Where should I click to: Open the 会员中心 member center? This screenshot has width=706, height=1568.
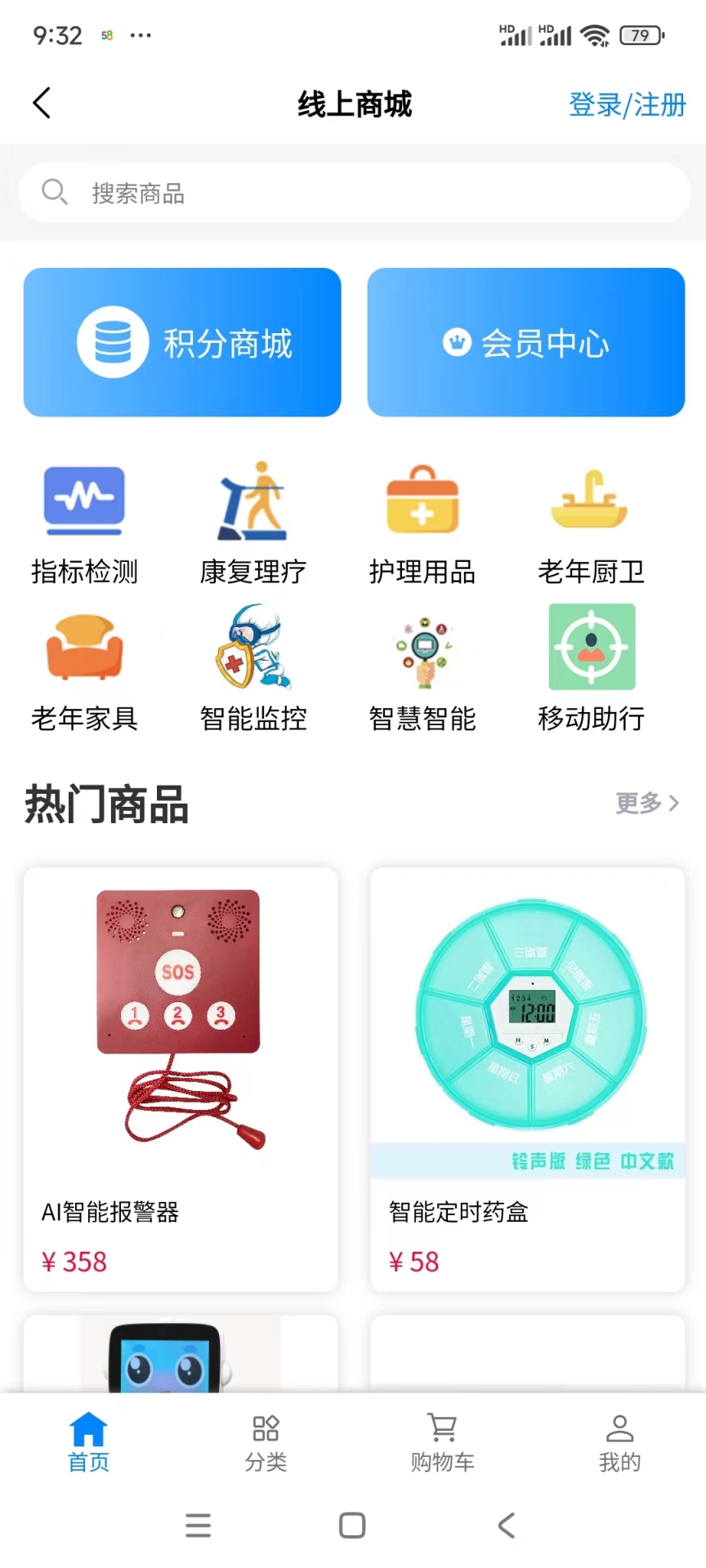point(525,341)
